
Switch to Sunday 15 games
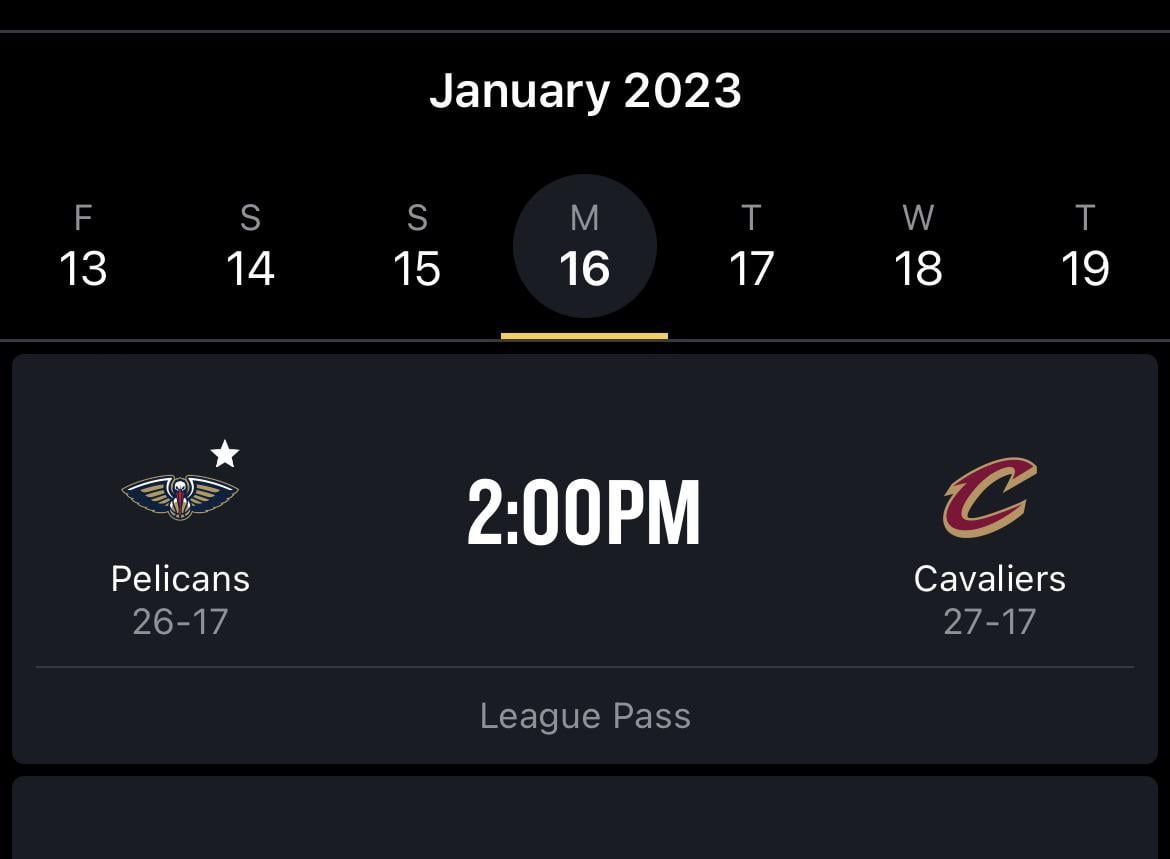coord(417,248)
